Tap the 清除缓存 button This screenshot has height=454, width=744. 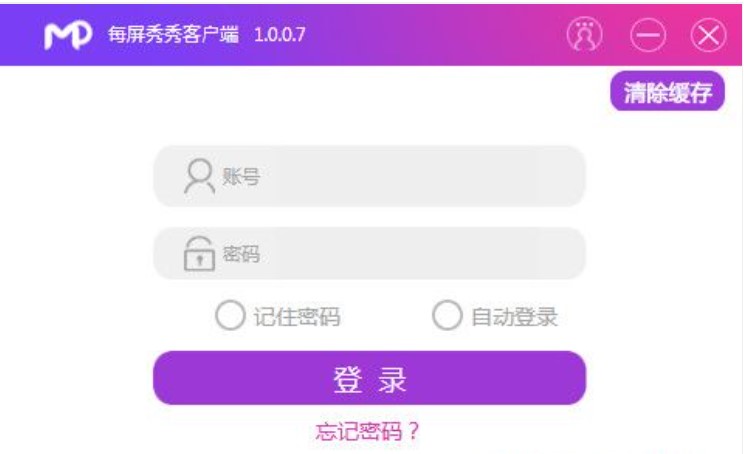(x=667, y=94)
